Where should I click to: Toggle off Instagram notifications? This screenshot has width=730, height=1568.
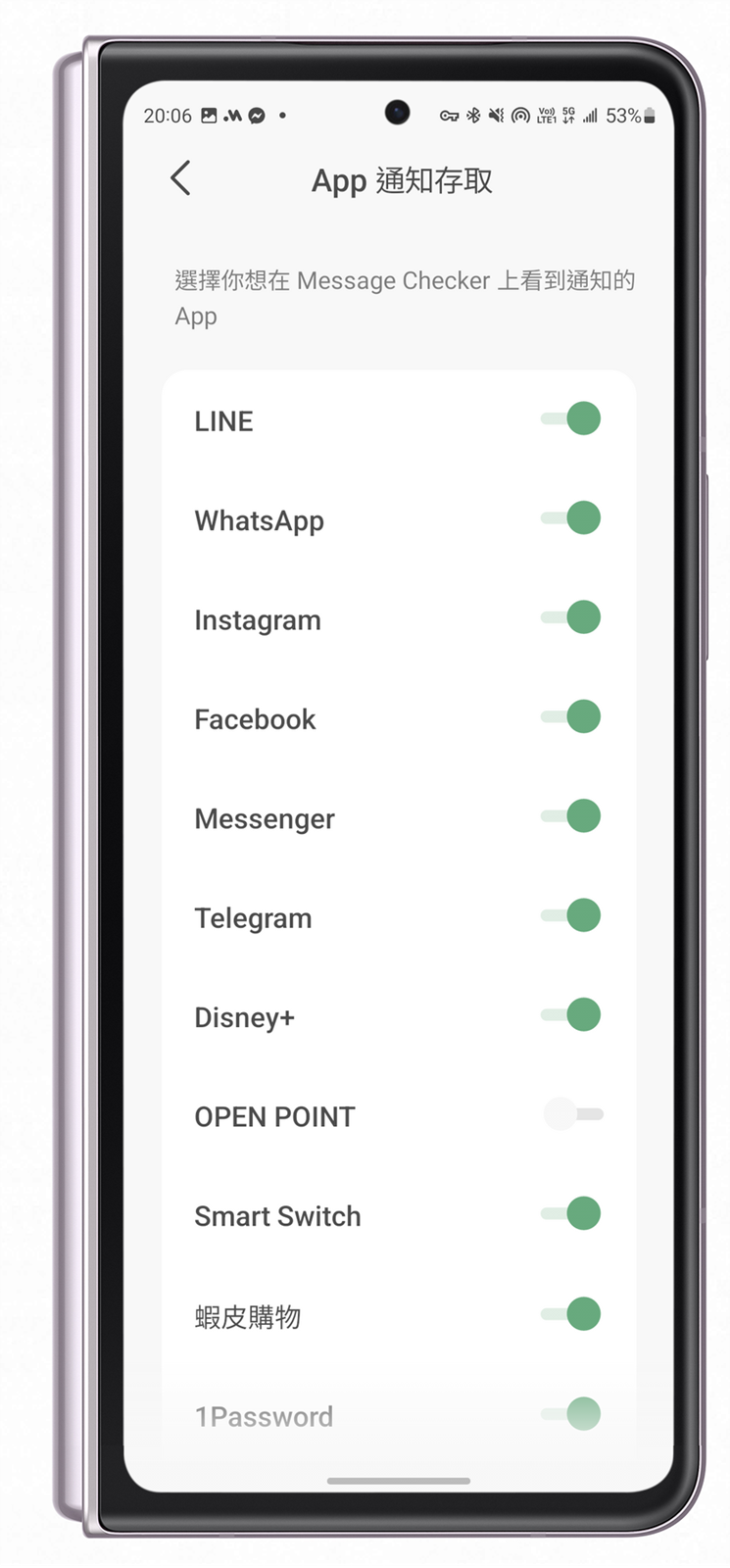[x=572, y=618]
